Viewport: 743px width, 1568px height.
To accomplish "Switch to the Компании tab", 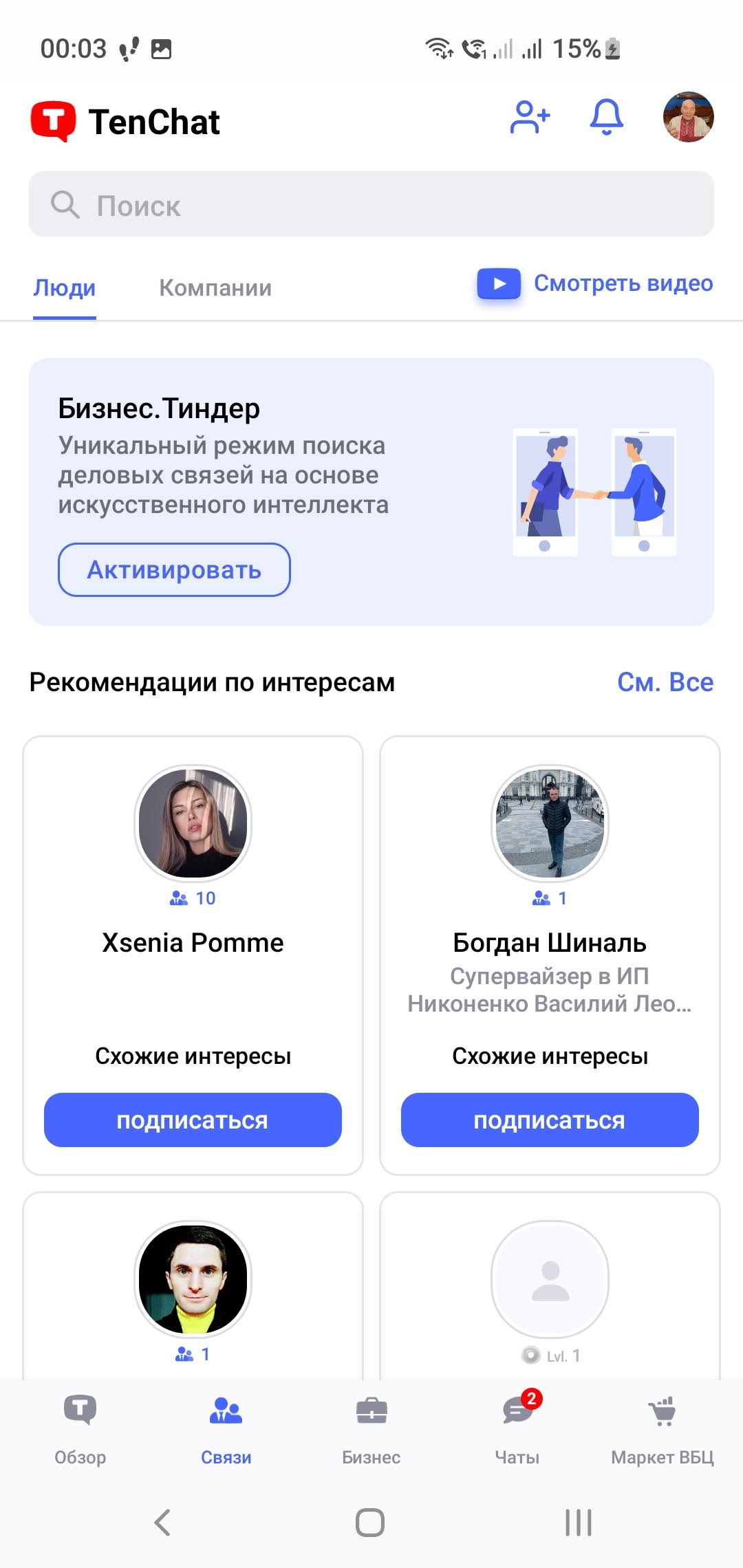I will tap(215, 287).
